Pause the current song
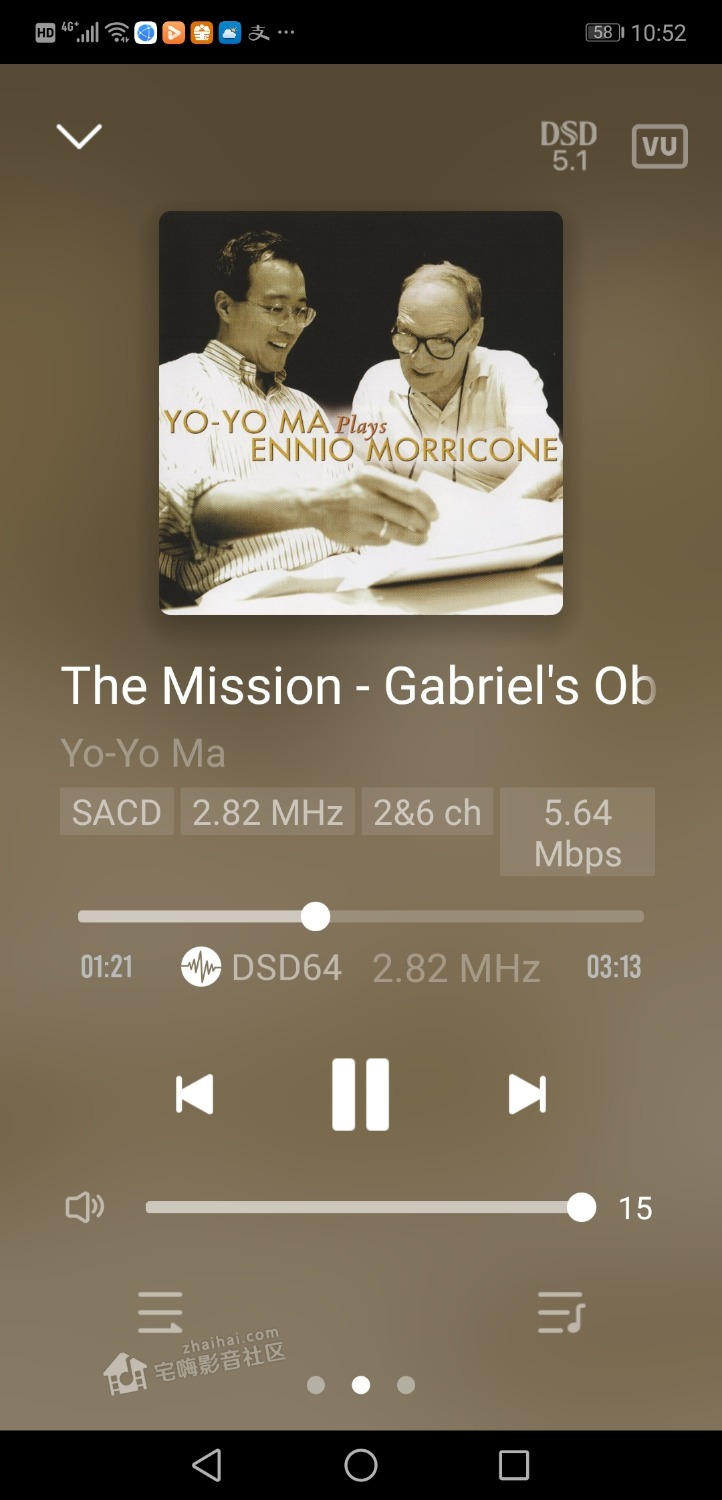 pyautogui.click(x=361, y=1094)
